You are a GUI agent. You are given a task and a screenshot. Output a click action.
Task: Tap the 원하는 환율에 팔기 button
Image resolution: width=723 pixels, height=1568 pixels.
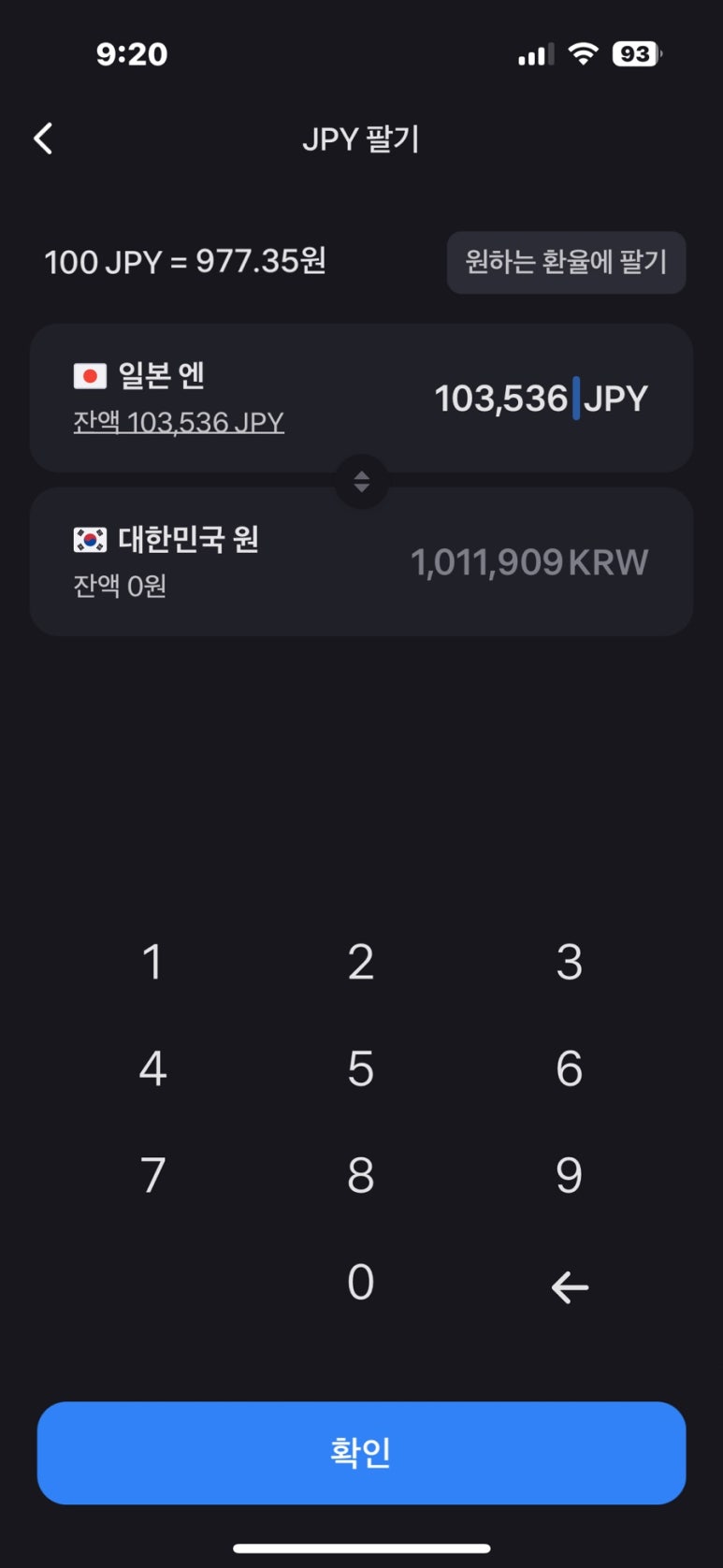coord(566,263)
